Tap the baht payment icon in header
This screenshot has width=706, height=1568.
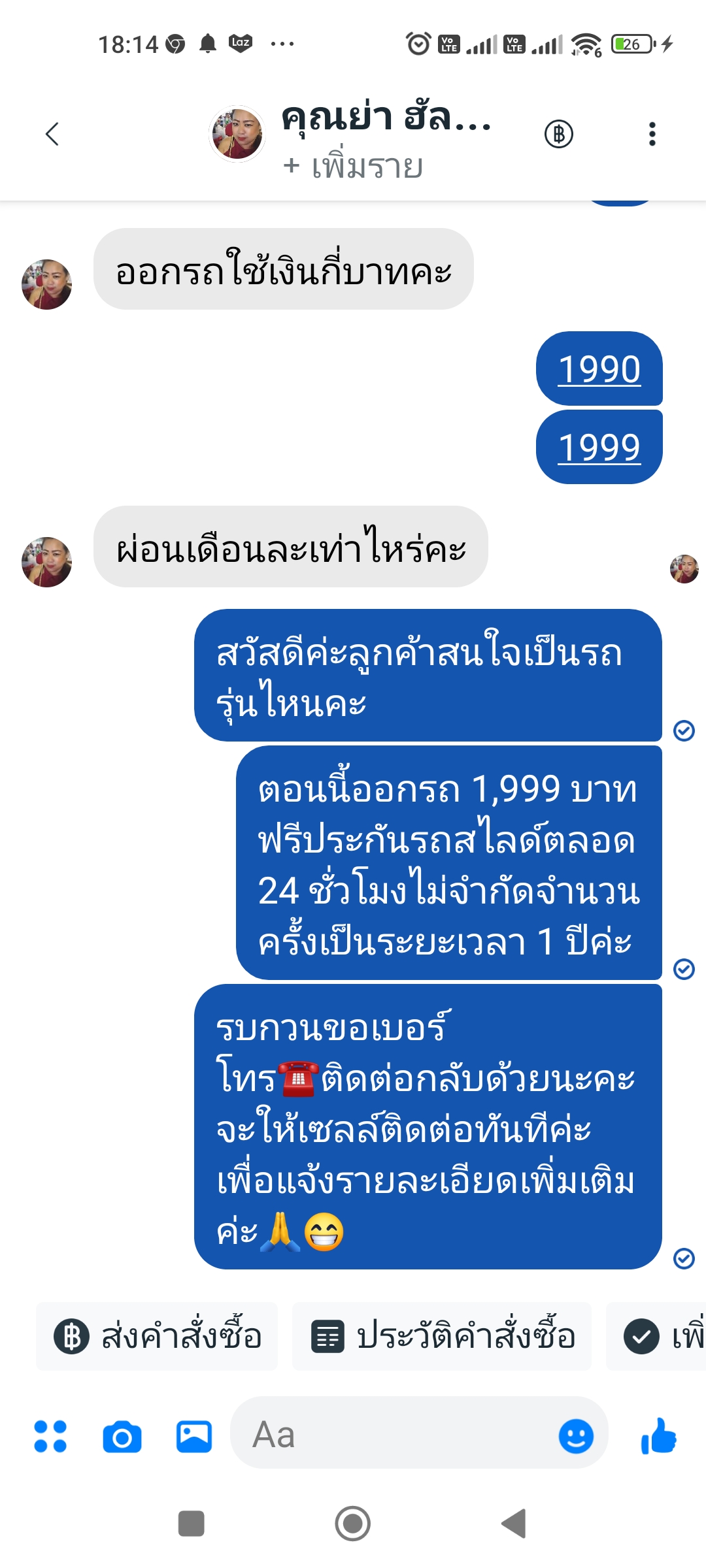tap(559, 134)
